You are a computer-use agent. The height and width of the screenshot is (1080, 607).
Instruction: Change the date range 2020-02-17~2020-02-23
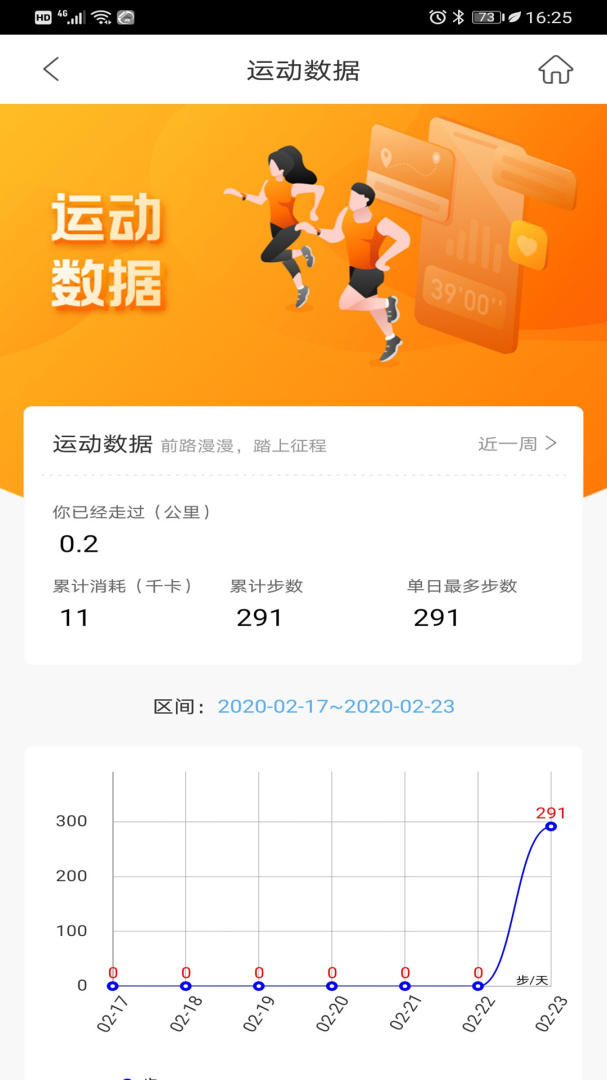335,706
